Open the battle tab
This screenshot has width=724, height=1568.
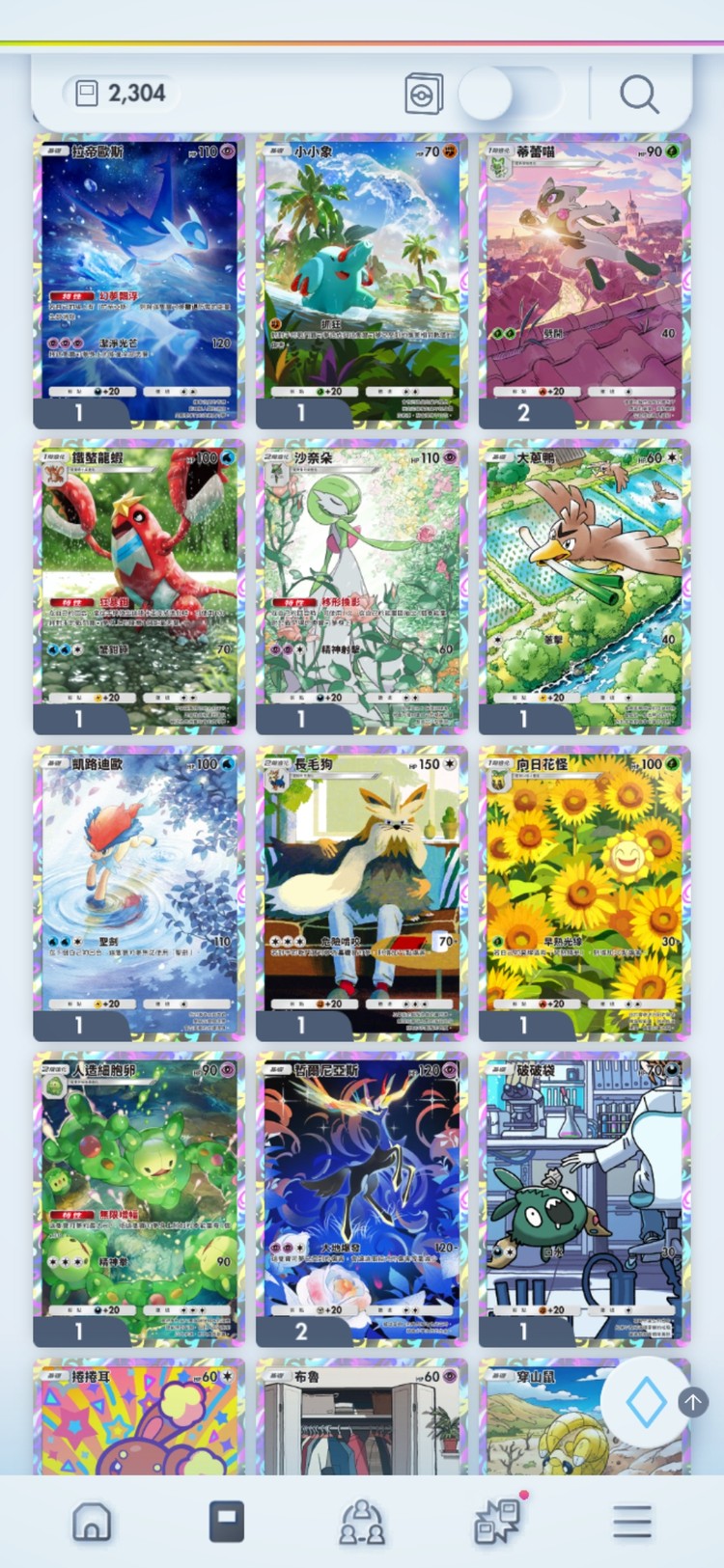(x=498, y=1522)
